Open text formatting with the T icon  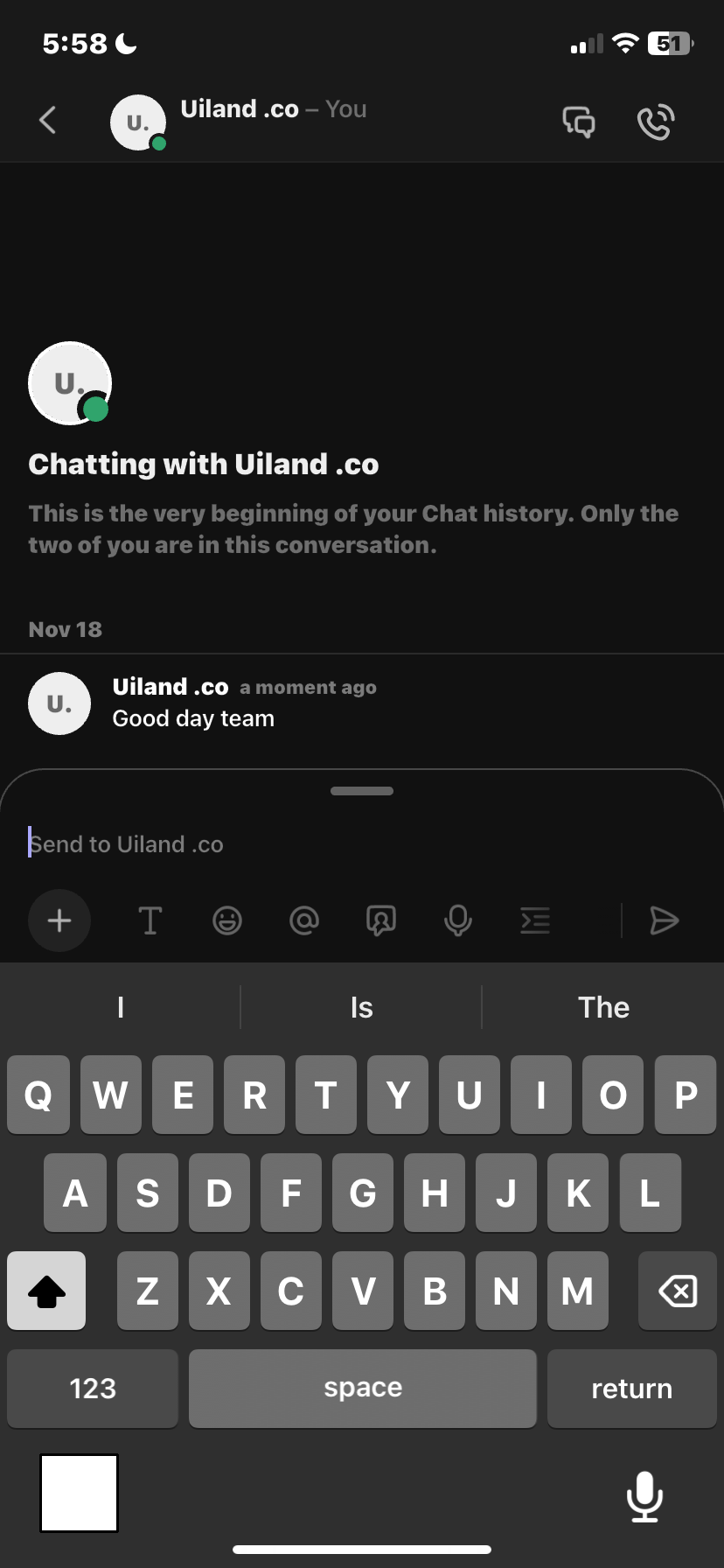point(150,920)
